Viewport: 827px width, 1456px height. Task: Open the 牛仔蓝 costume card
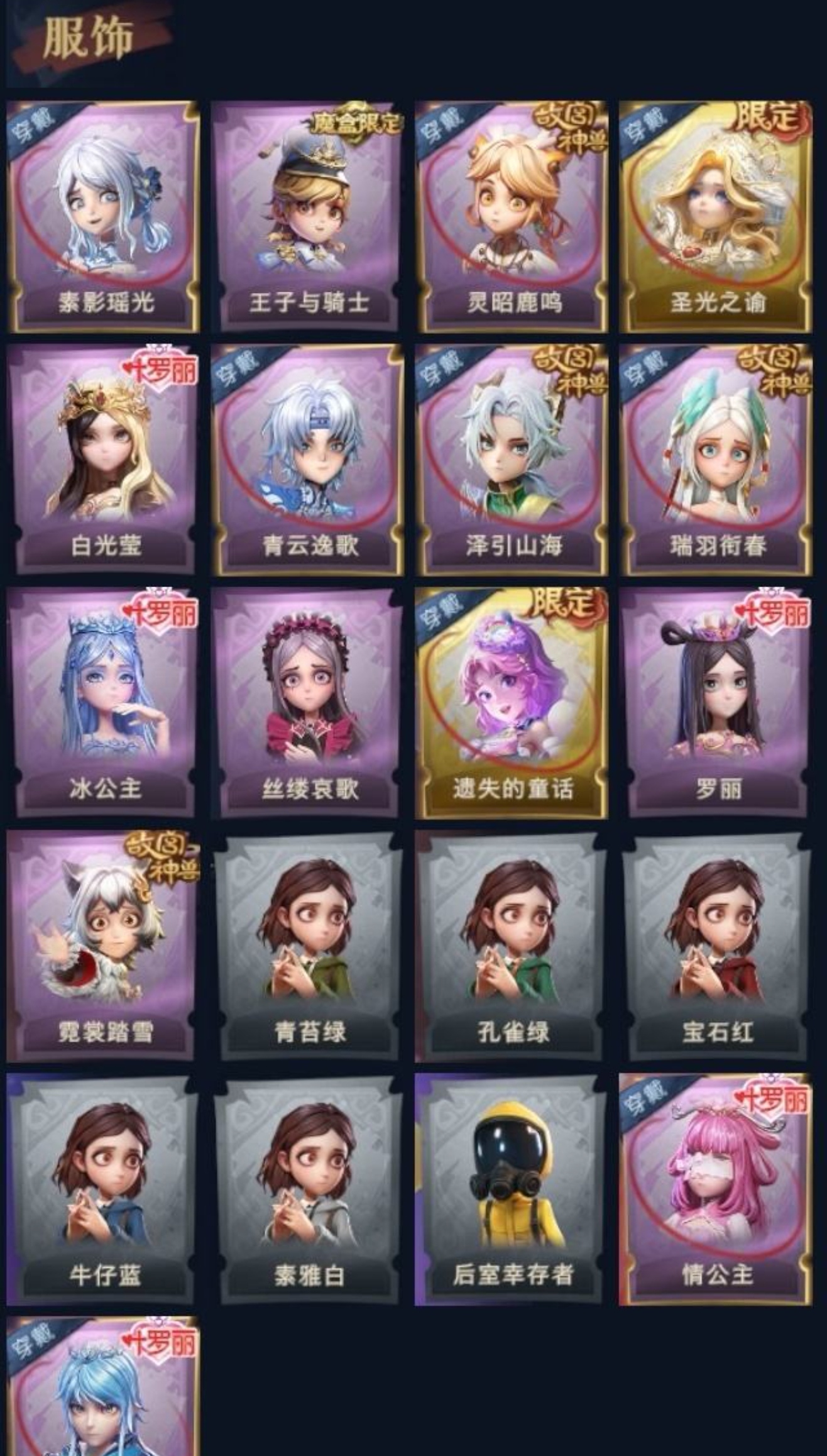pyautogui.click(x=103, y=1189)
